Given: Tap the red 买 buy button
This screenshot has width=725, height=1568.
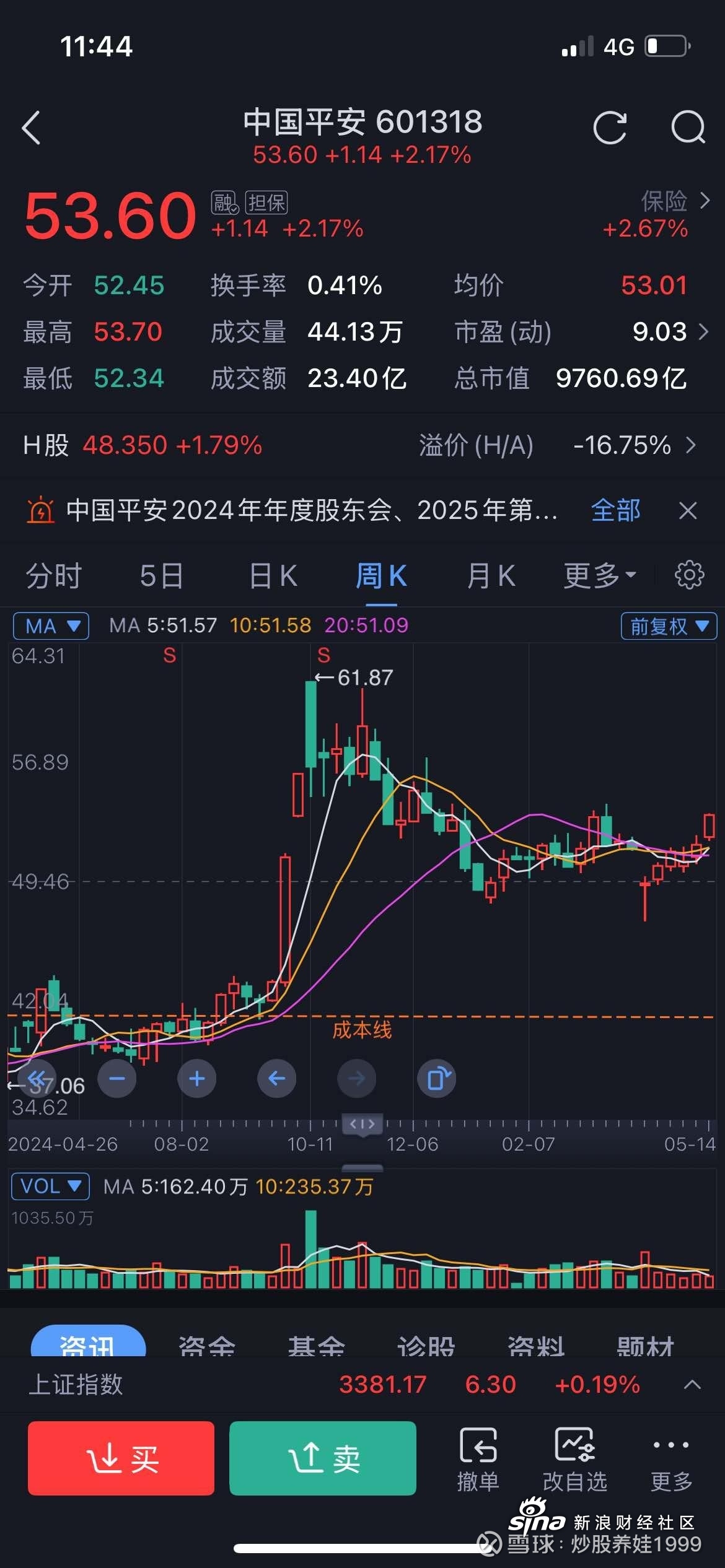Looking at the screenshot, I should click(x=121, y=1458).
